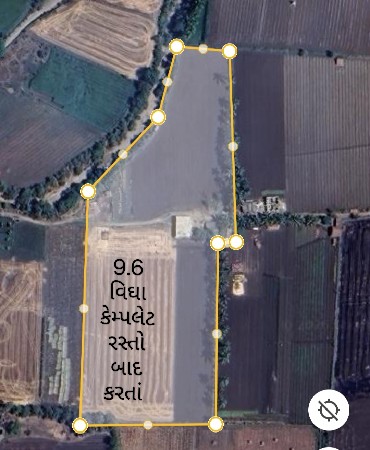Tap the midpoint handle on the bottom edge

coord(148,425)
